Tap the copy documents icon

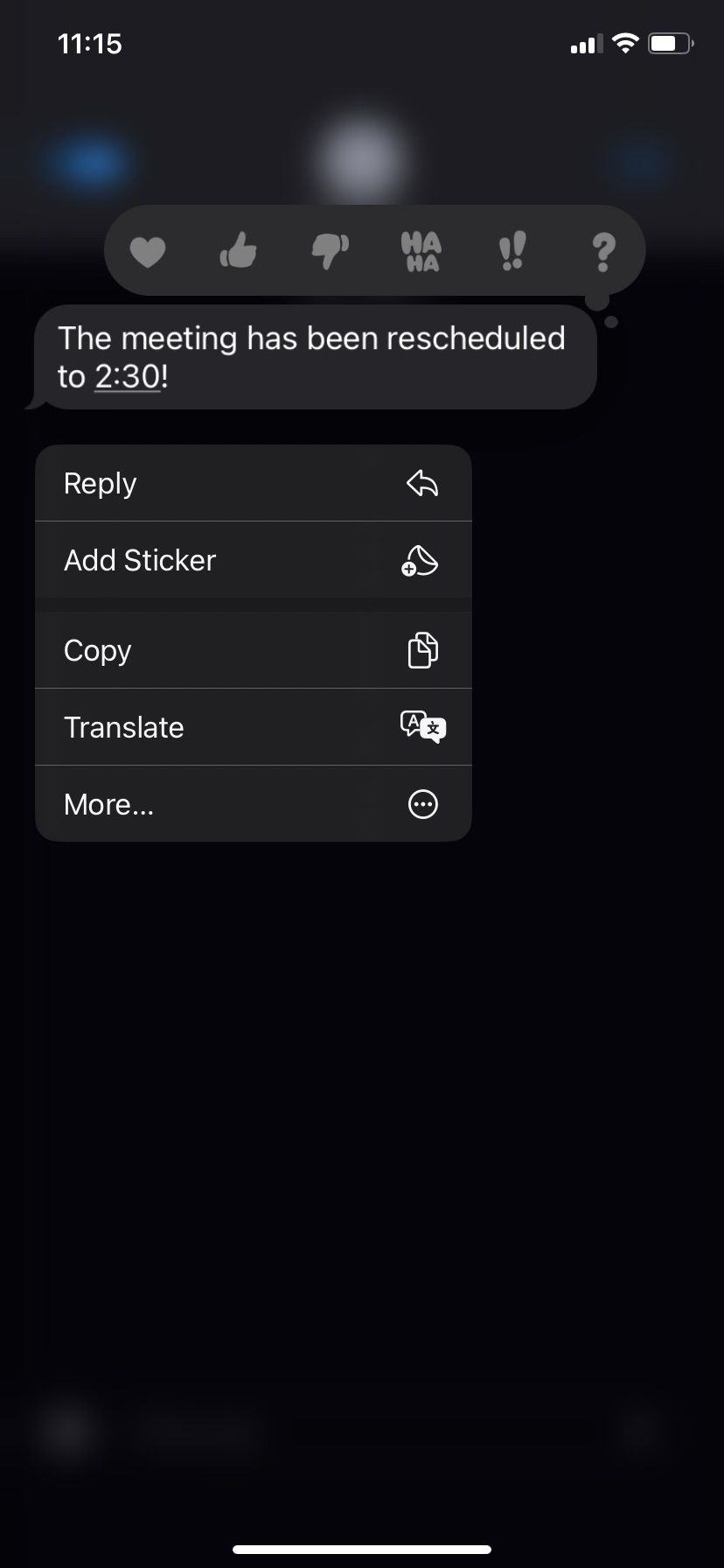click(422, 649)
